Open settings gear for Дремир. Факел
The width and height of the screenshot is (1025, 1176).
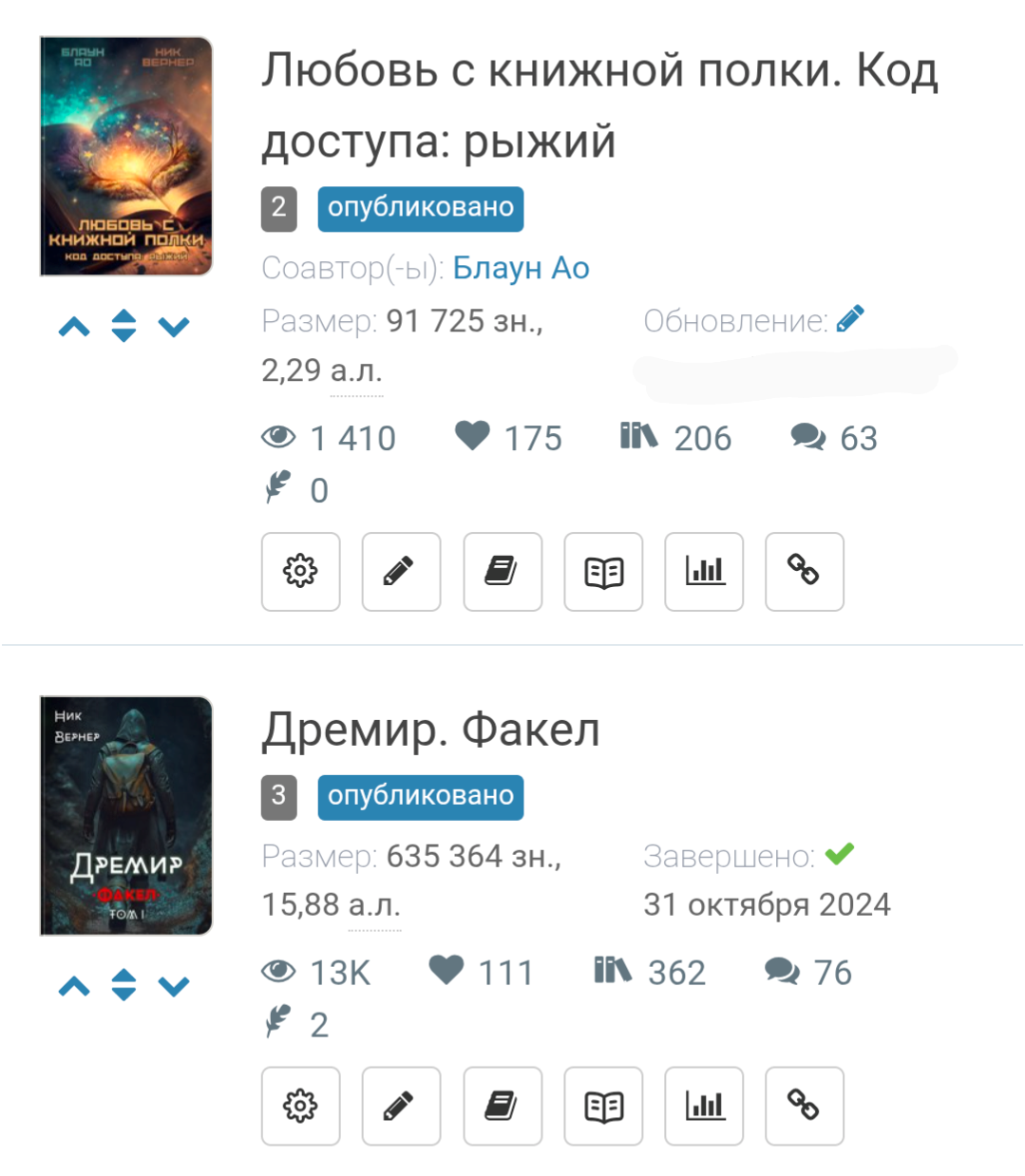pos(300,1107)
